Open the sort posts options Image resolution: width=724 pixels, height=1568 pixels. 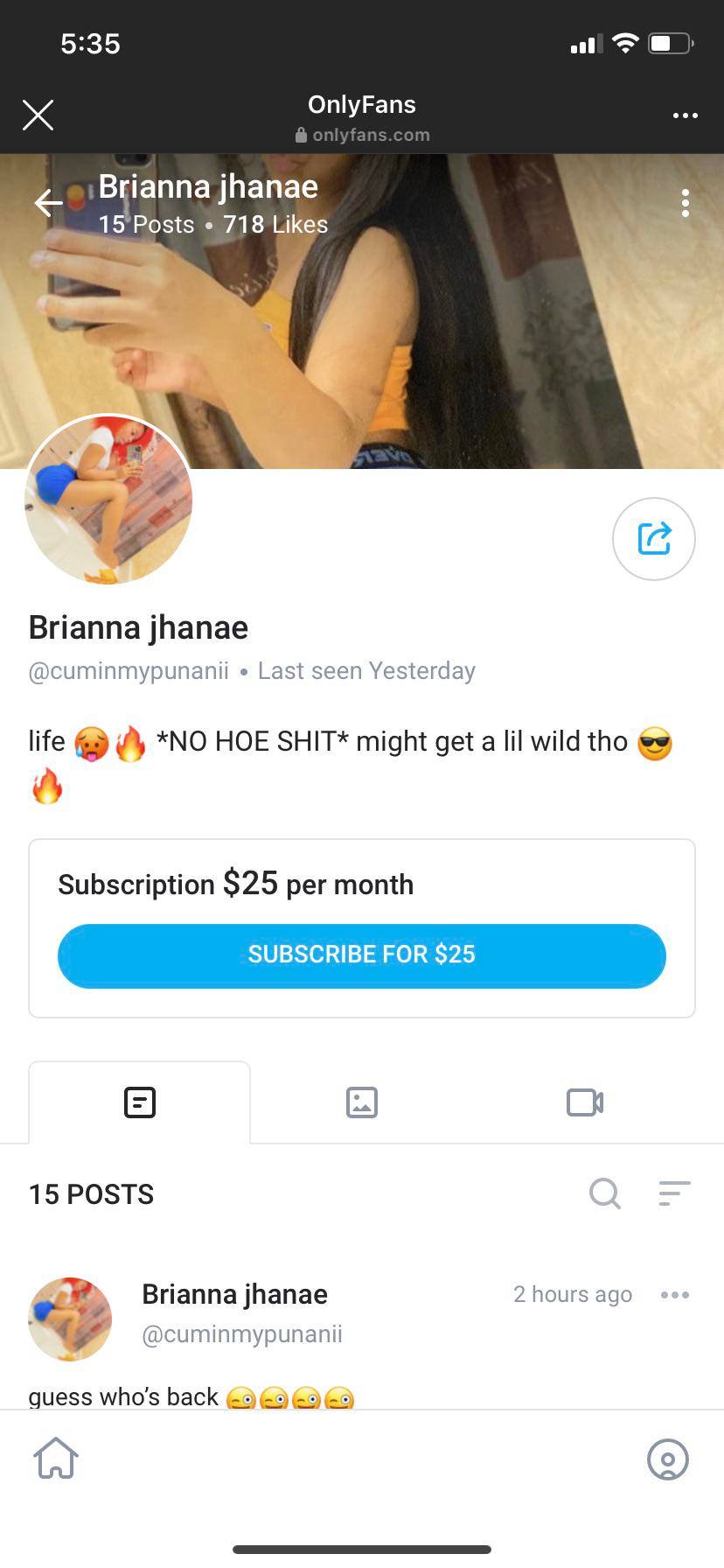(x=673, y=1193)
